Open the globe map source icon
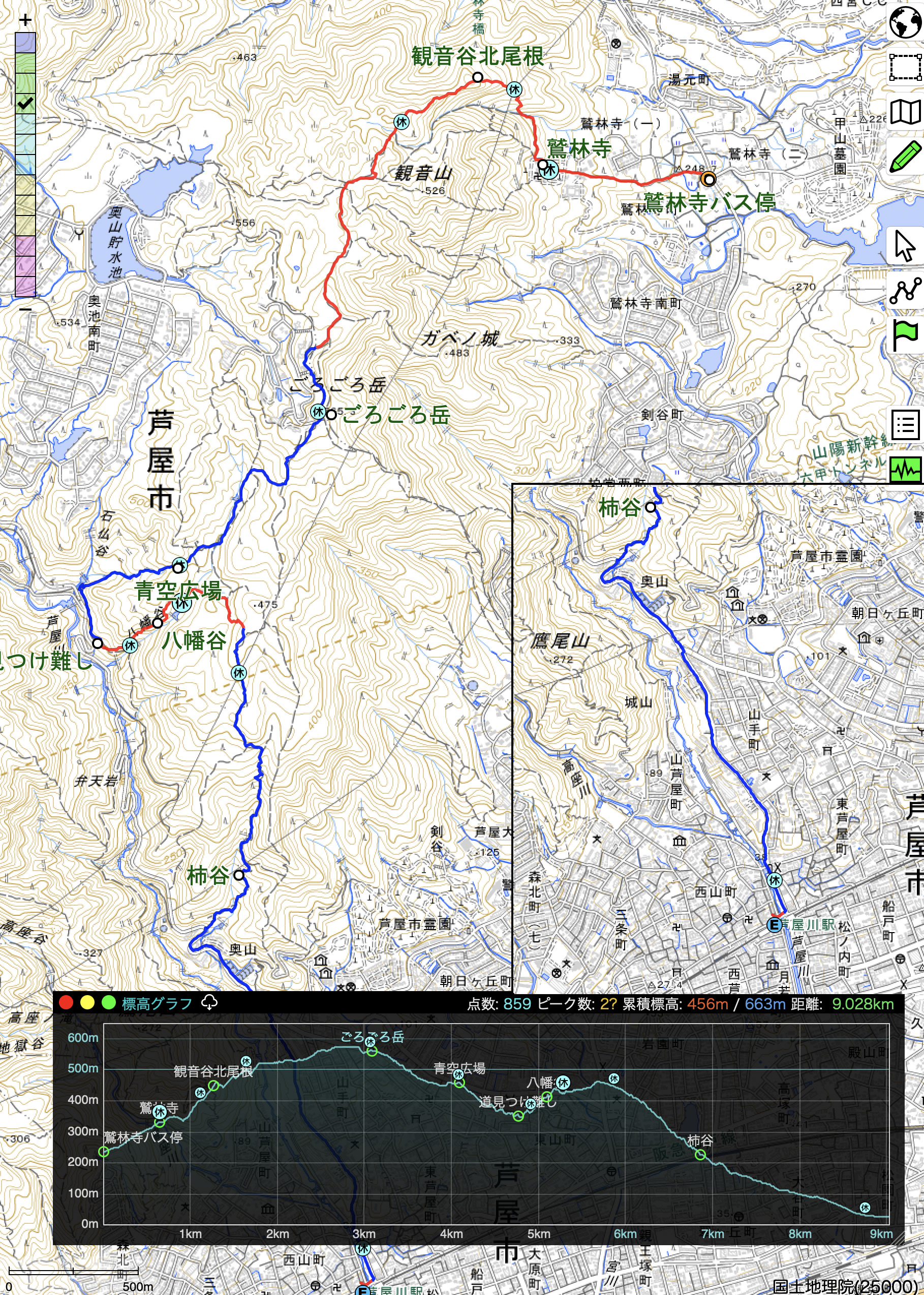Screen dimensions: 924x1295 [905, 23]
